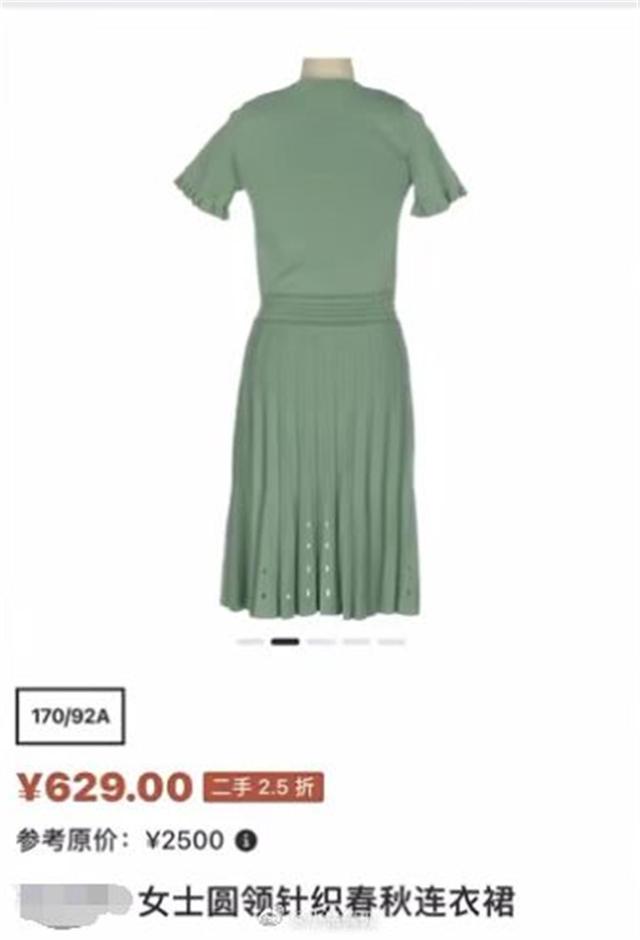Screen dimensions: 640x940
Task: Tap the image carousel page indicator
Action: 320,641
